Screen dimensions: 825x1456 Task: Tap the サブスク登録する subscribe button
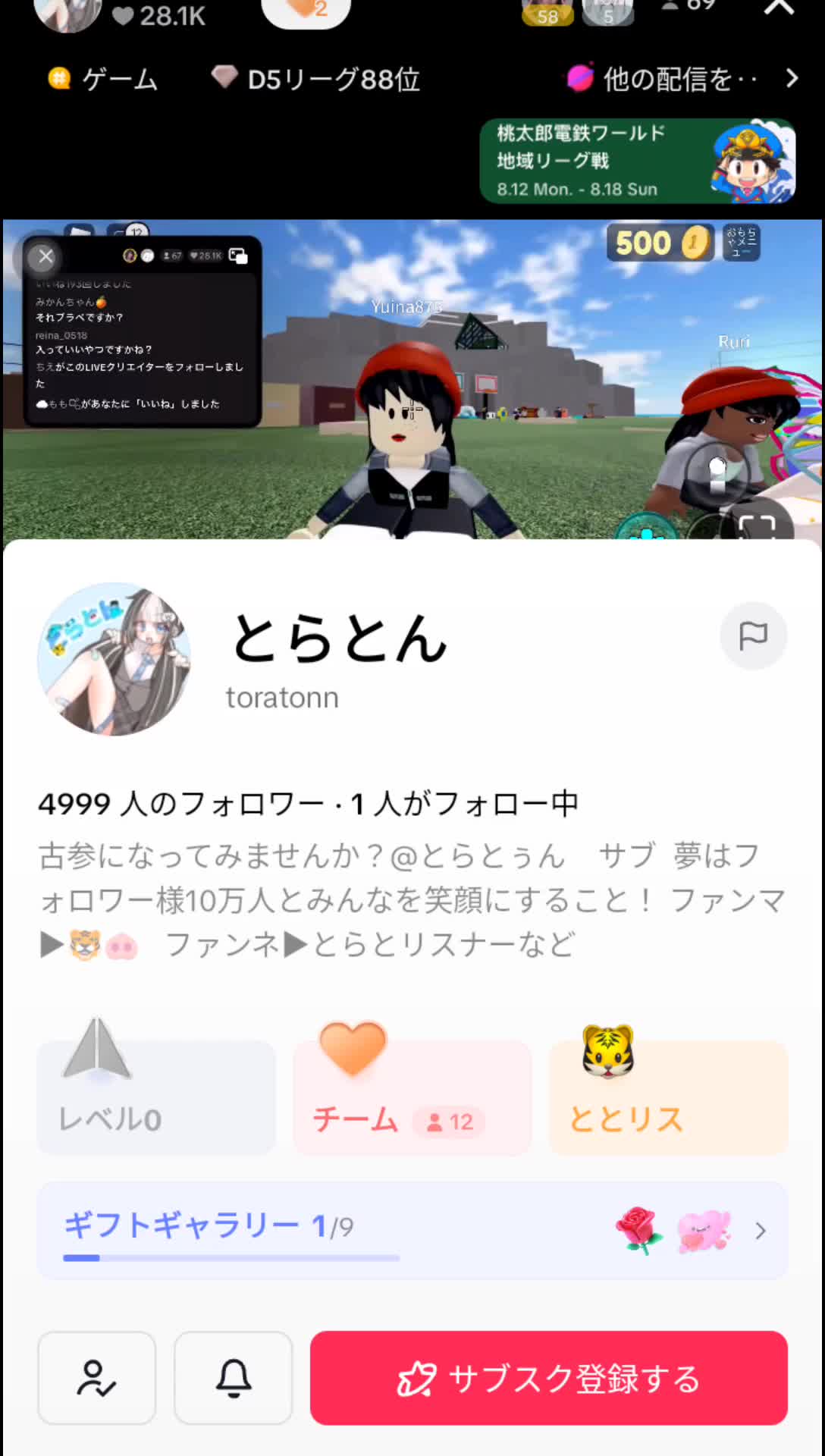coord(548,1378)
